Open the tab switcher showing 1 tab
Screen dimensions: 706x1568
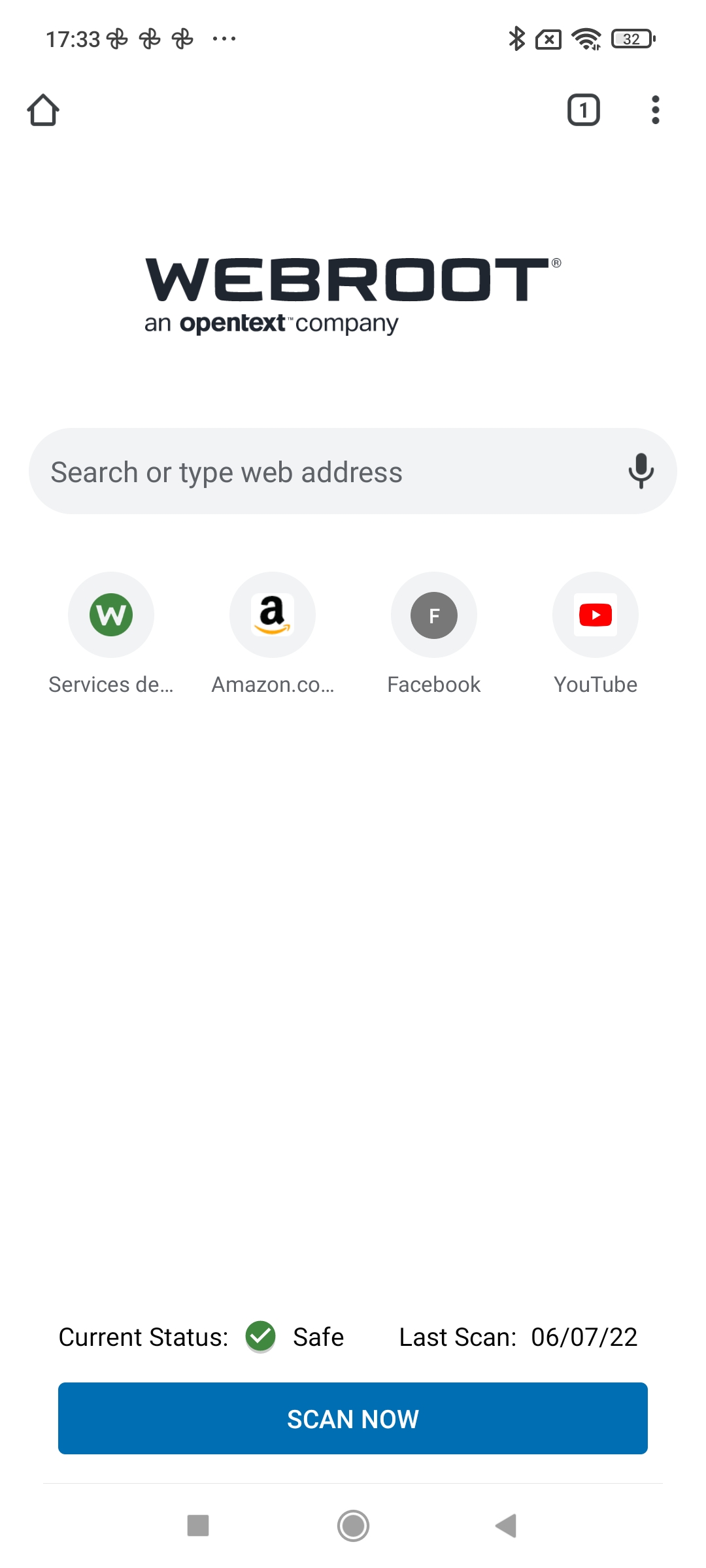pyautogui.click(x=584, y=110)
